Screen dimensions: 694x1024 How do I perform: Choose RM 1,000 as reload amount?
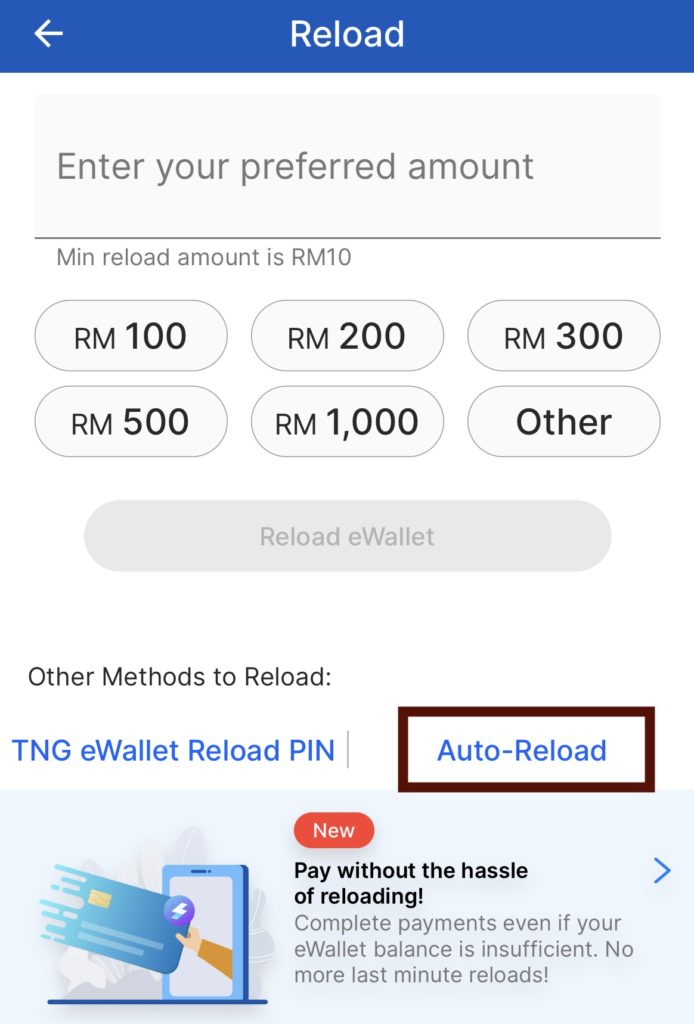tap(347, 422)
